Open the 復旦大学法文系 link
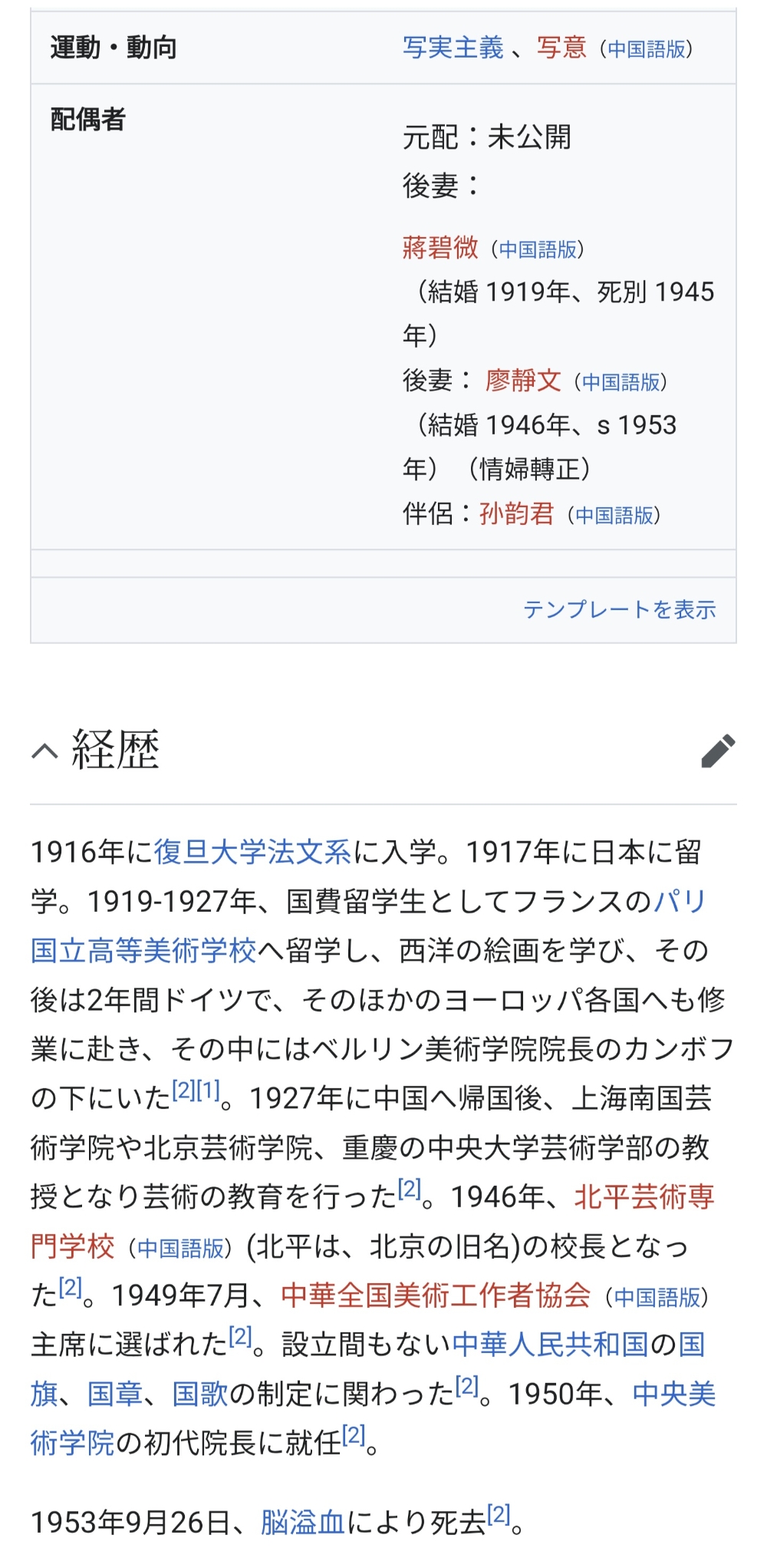 point(252,852)
